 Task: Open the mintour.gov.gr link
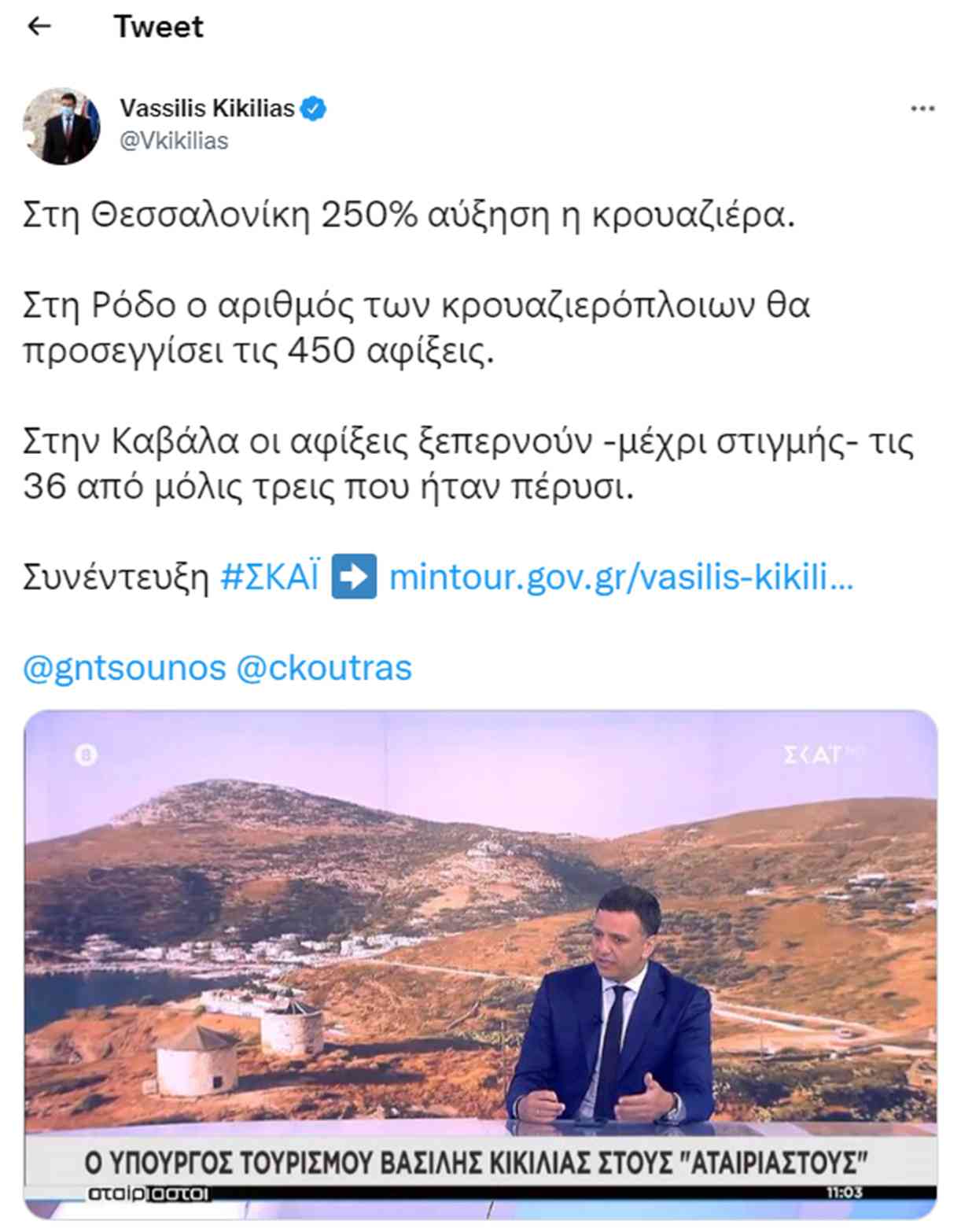[620, 577]
